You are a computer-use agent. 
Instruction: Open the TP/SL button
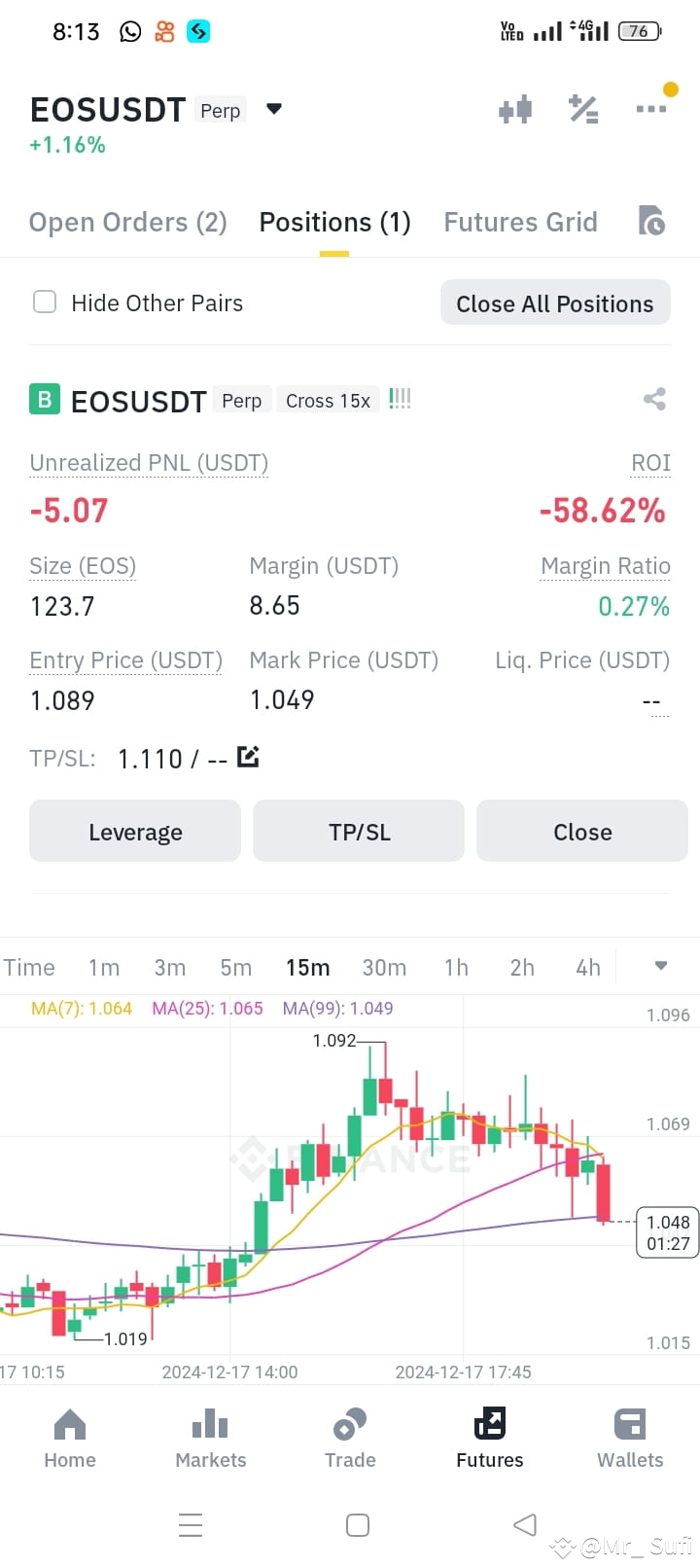[359, 832]
